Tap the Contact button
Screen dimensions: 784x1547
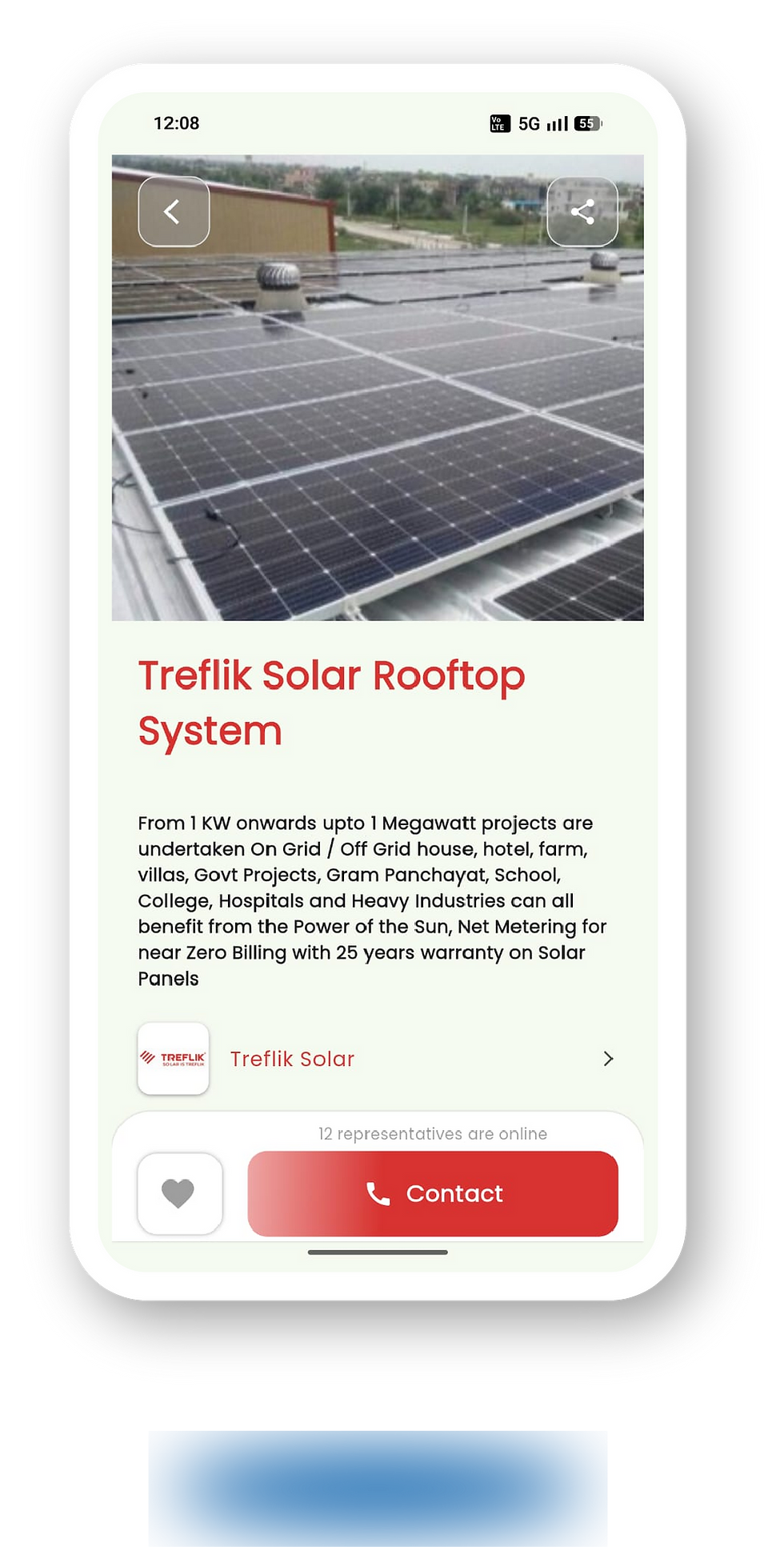[433, 1193]
